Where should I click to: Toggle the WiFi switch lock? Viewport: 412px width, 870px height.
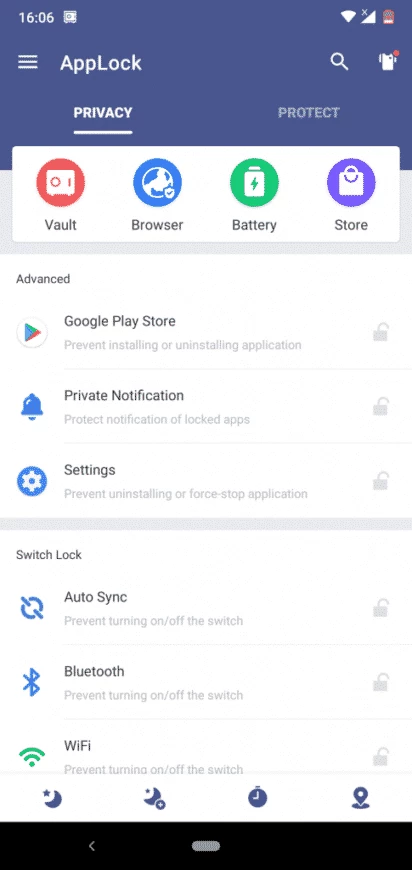click(380, 757)
